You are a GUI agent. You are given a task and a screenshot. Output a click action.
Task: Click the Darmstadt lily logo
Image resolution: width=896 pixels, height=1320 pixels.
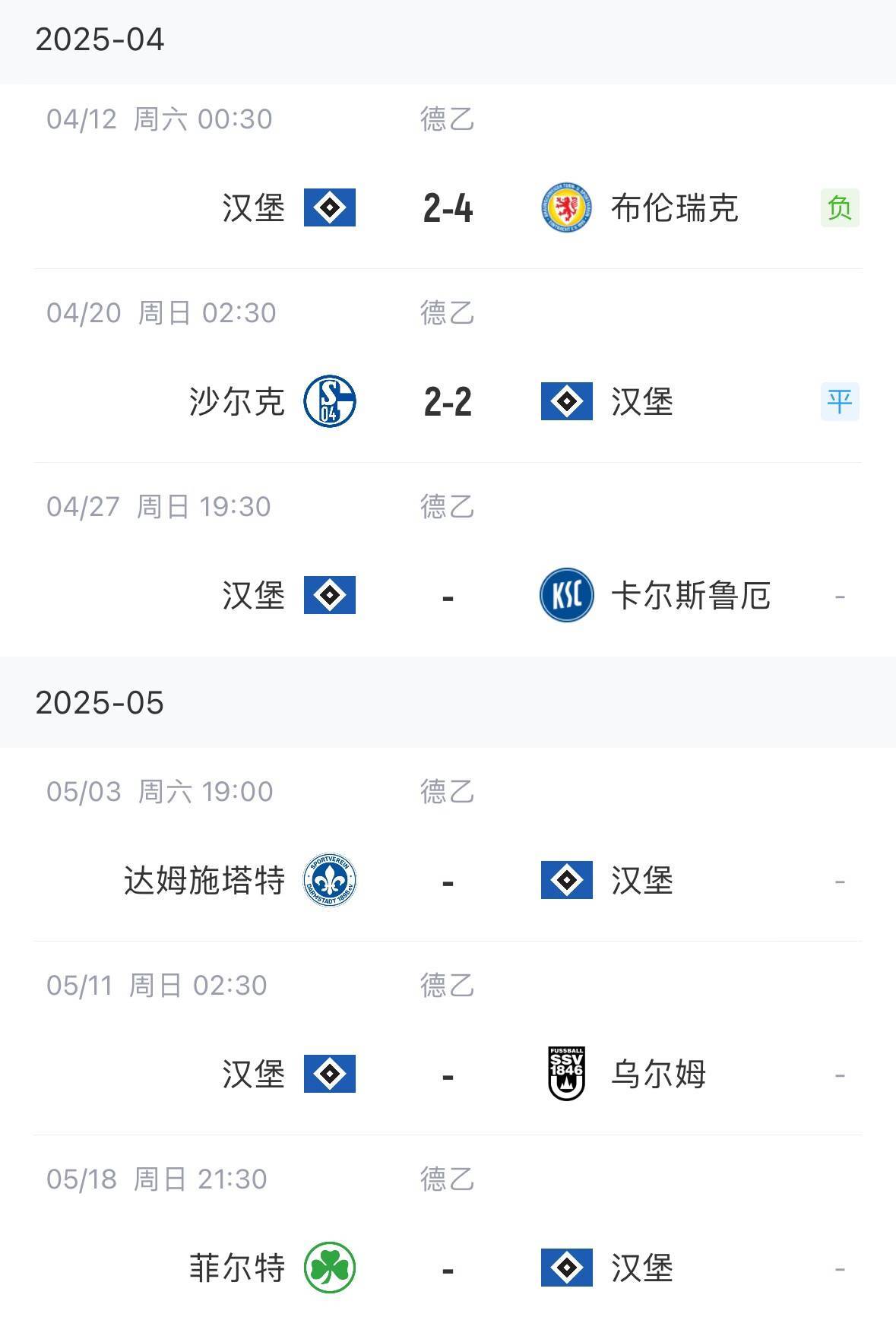(x=328, y=882)
